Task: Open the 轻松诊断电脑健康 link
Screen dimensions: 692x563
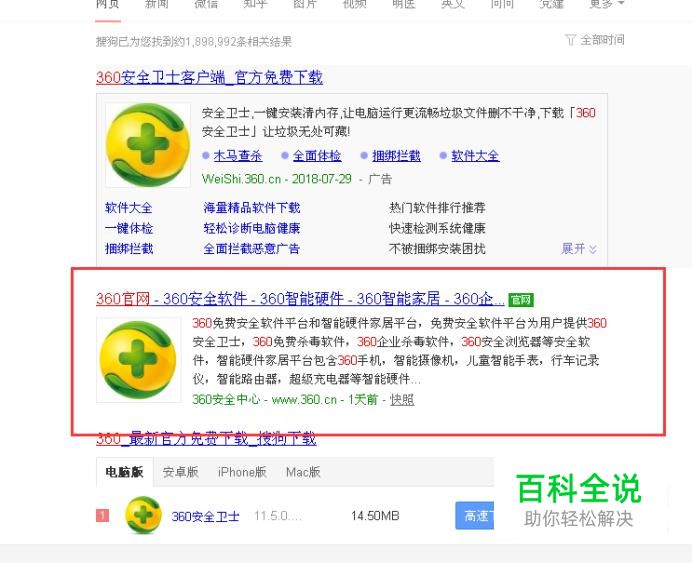Action: click(251, 228)
